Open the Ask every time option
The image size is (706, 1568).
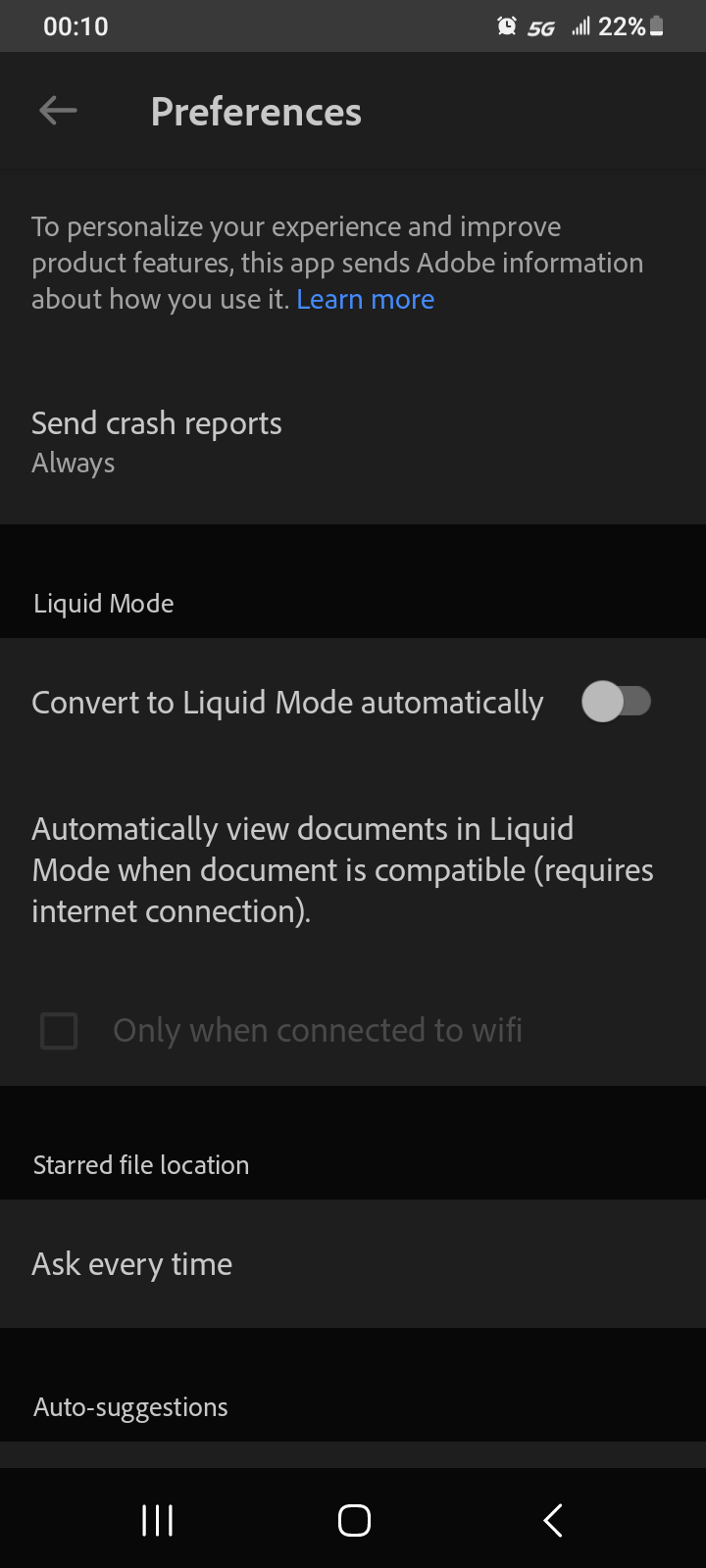[132, 1263]
